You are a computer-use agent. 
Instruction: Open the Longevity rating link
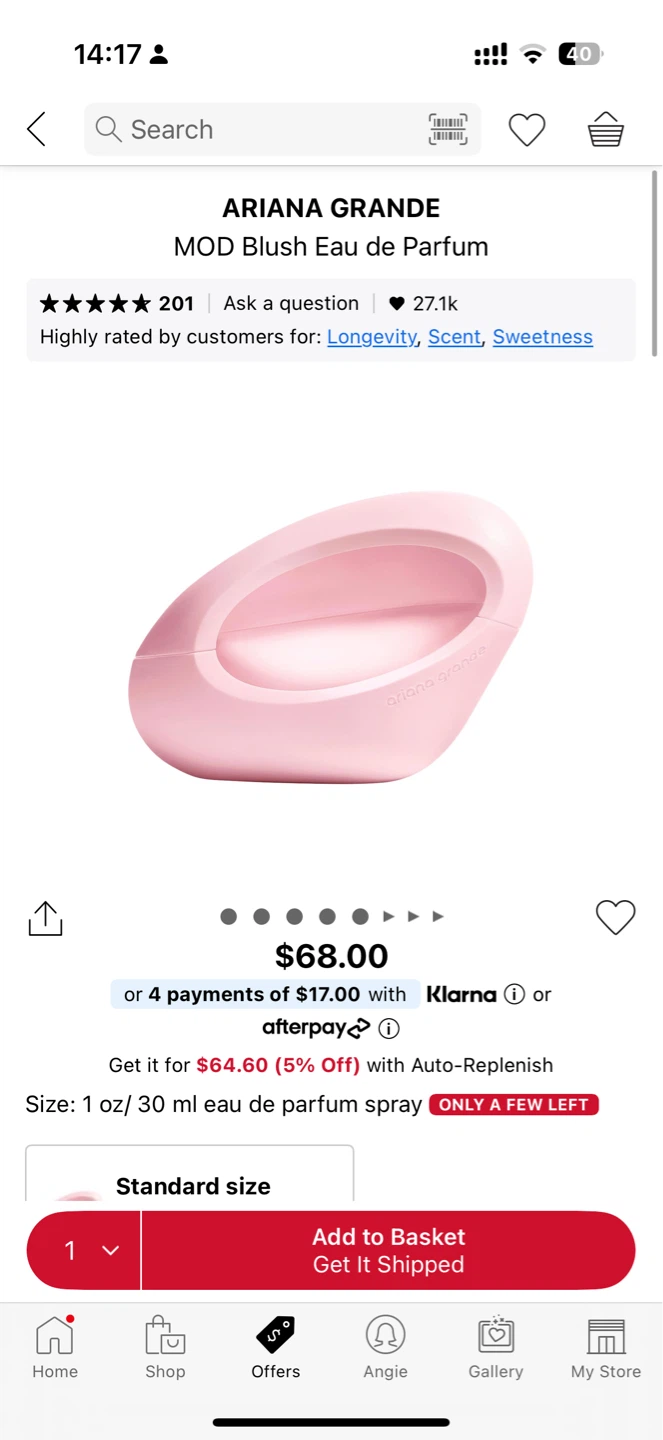coord(372,337)
